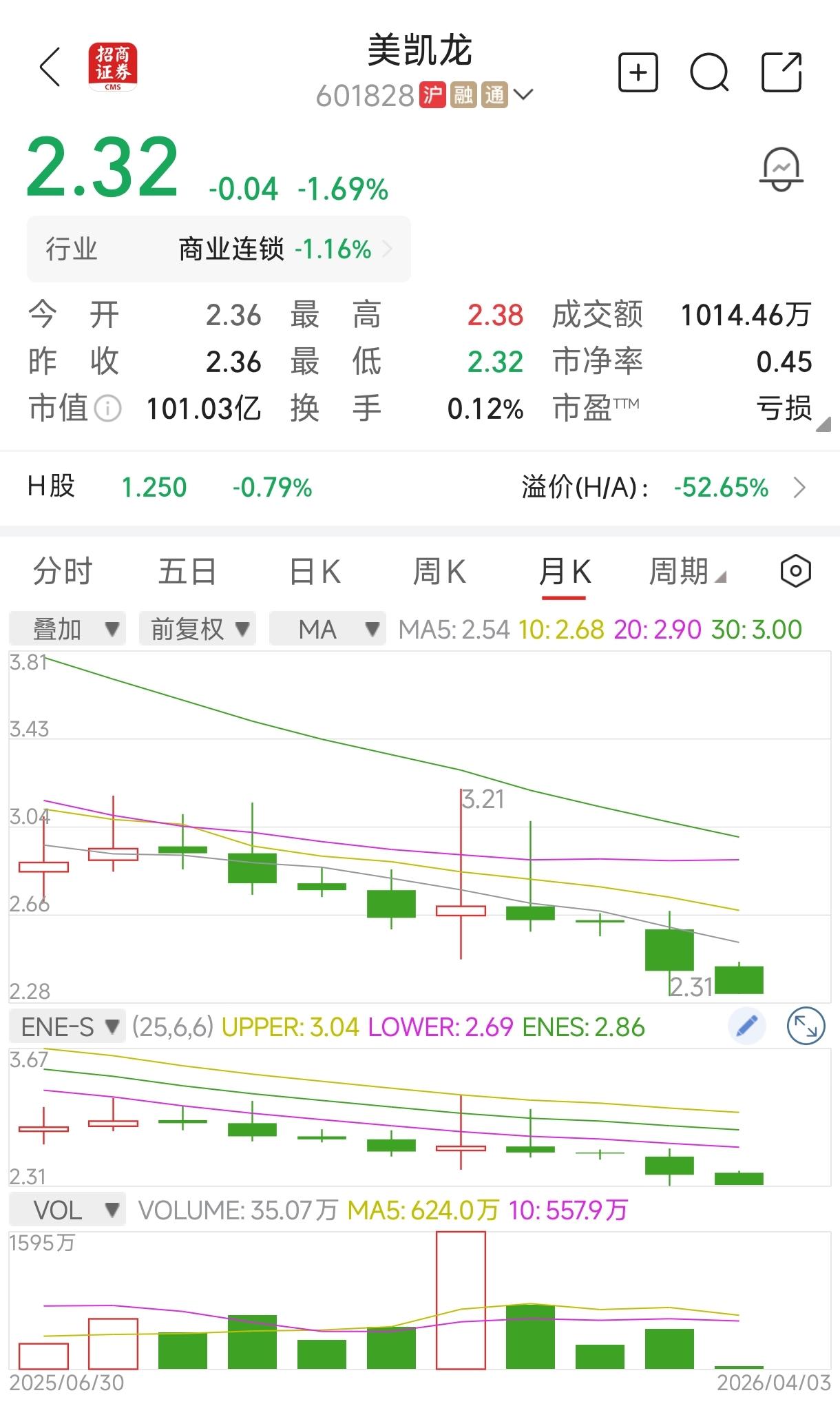Switch to the 周K chart tab

pyautogui.click(x=439, y=572)
